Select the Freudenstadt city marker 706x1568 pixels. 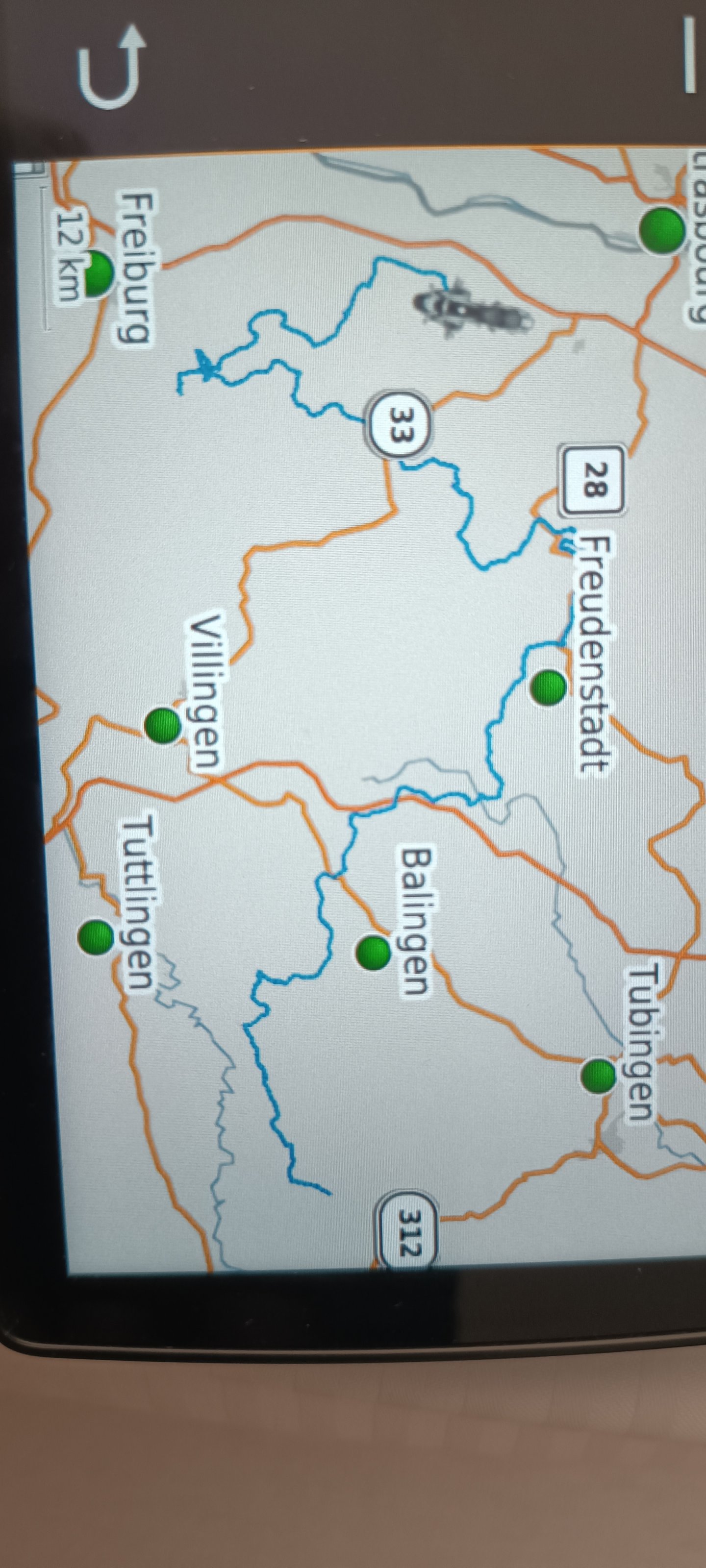coord(548,687)
